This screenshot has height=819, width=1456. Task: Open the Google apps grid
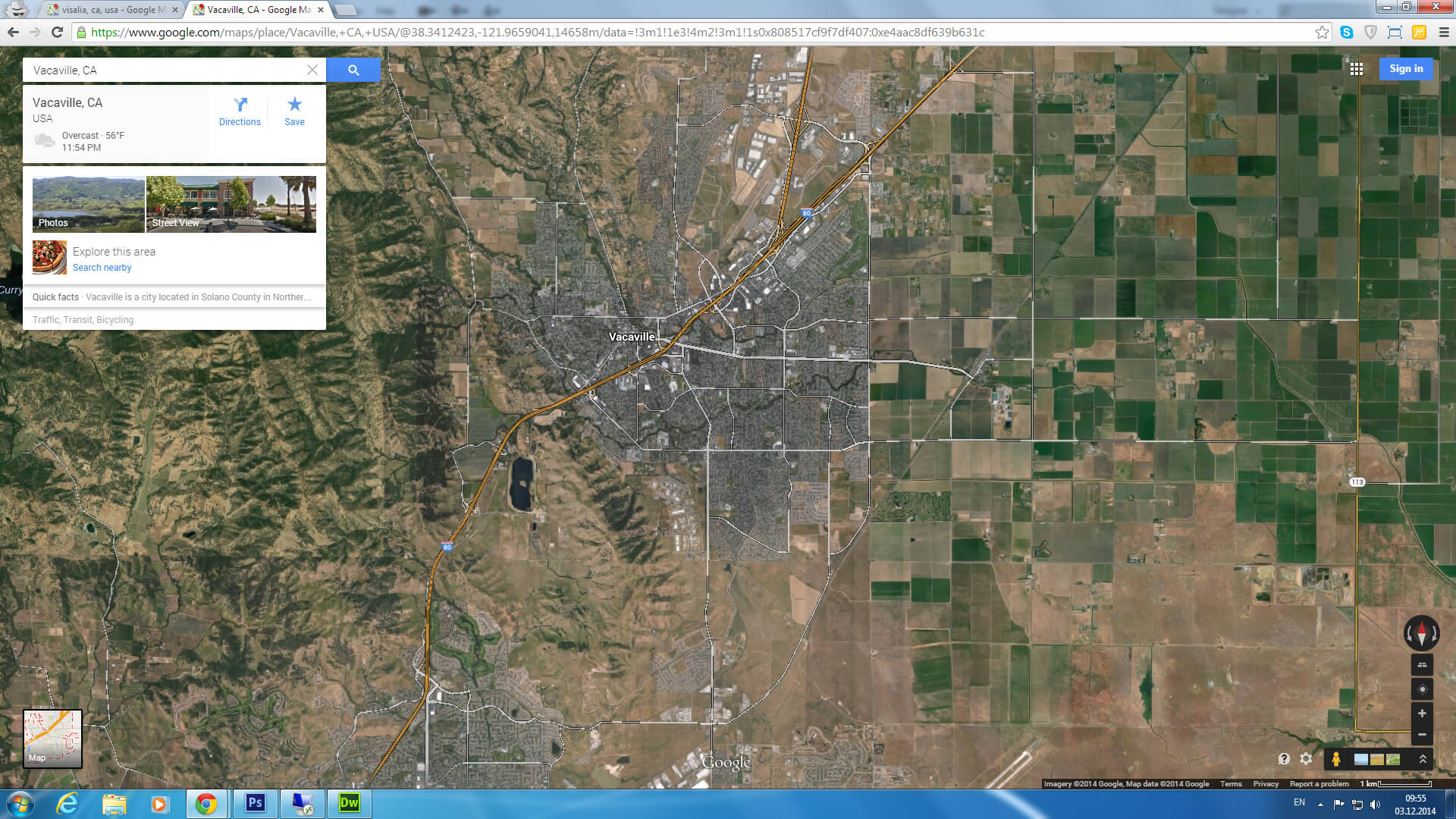click(x=1357, y=69)
